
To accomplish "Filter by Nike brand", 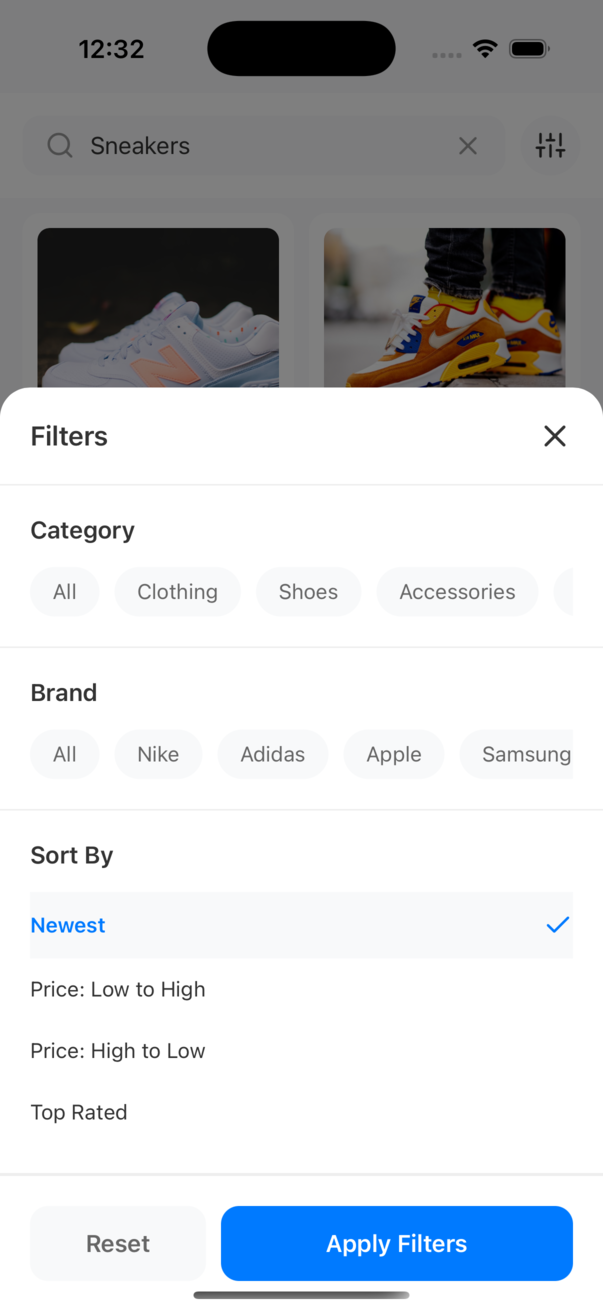I will (158, 754).
